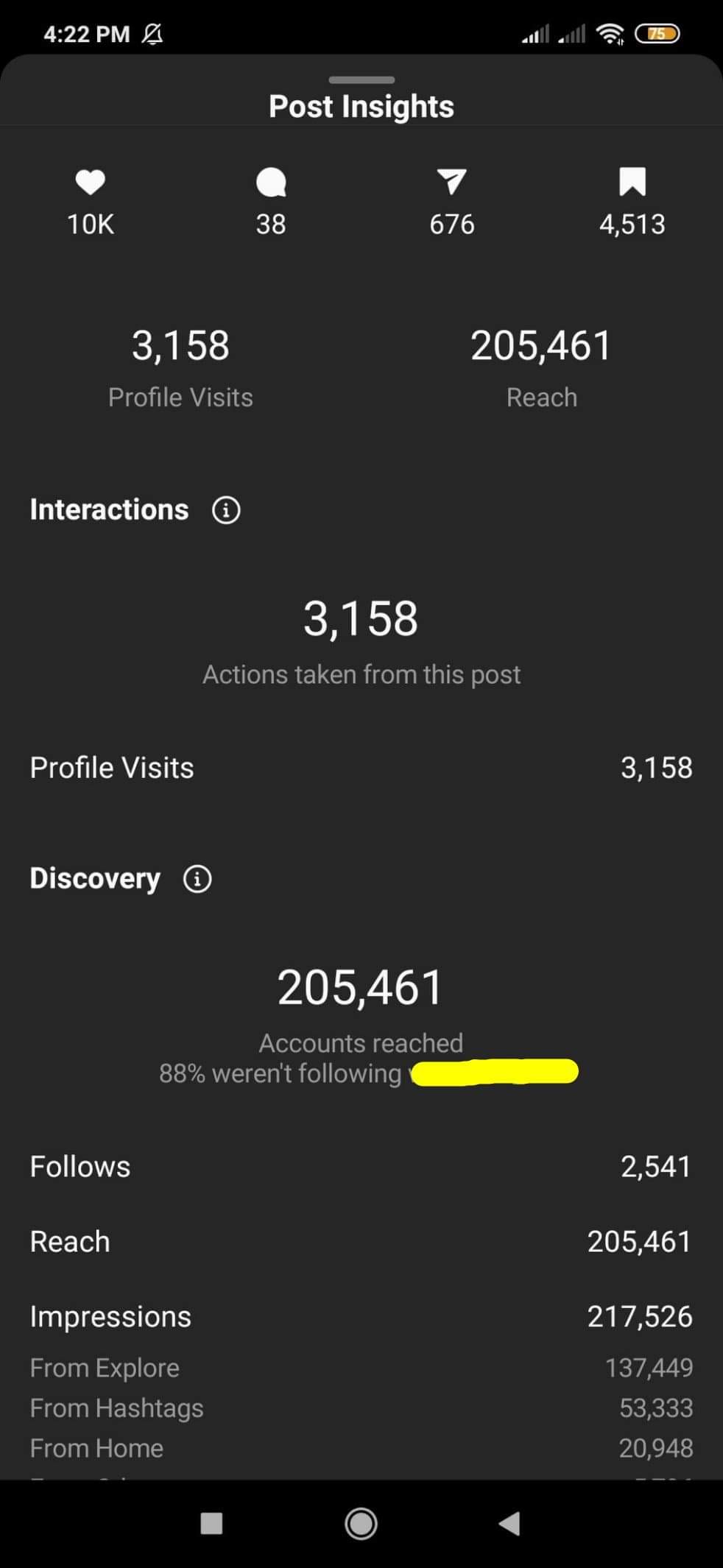Tap the system home button
Viewport: 723px width, 1568px height.
pyautogui.click(x=361, y=1523)
